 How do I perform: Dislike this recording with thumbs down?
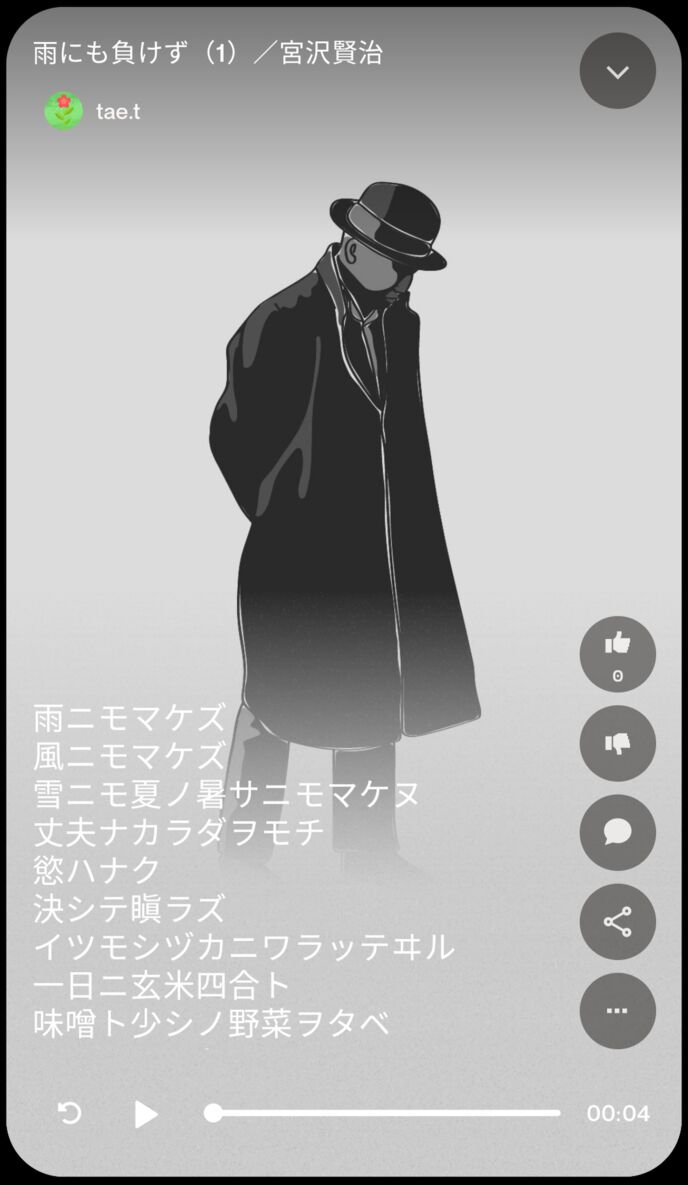click(617, 743)
